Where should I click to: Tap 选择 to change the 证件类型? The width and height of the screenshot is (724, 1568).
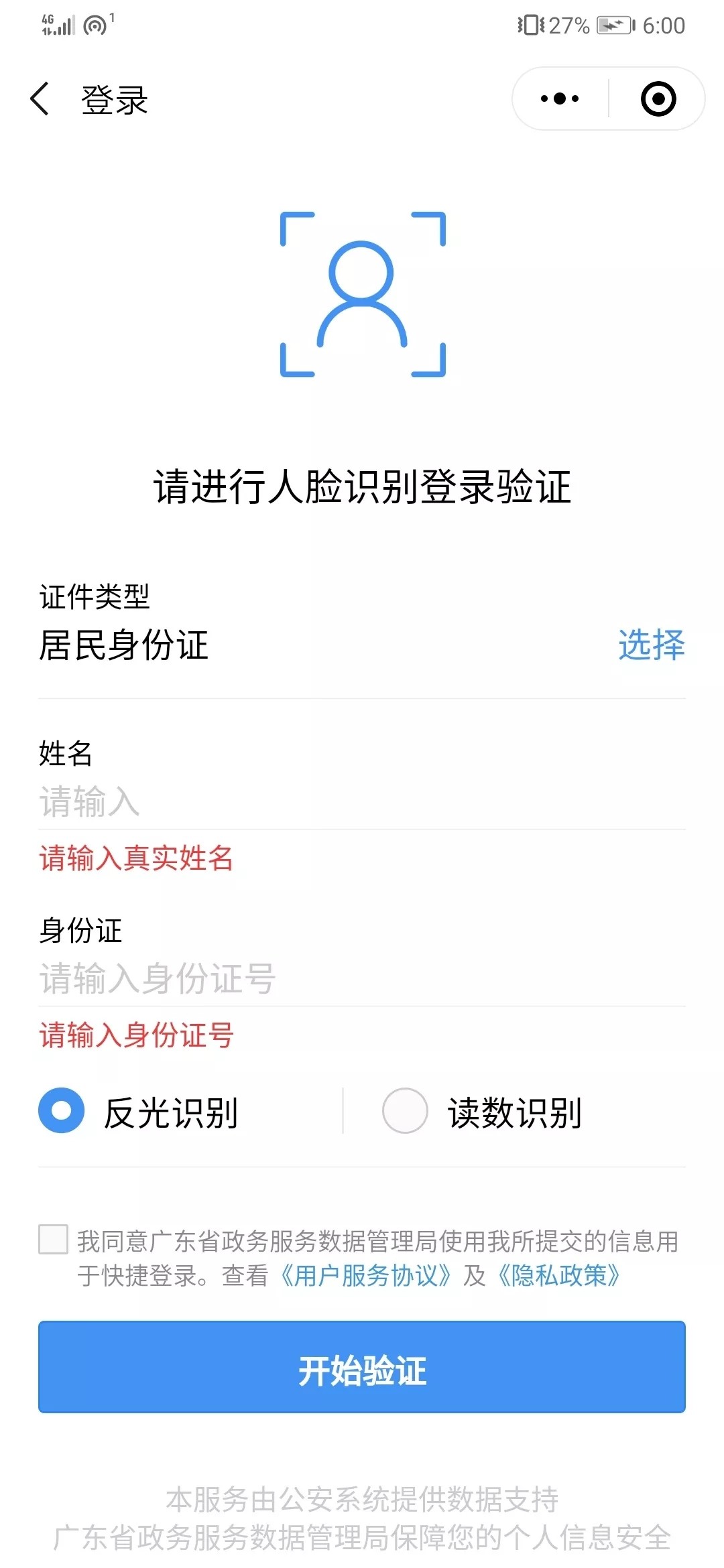651,645
